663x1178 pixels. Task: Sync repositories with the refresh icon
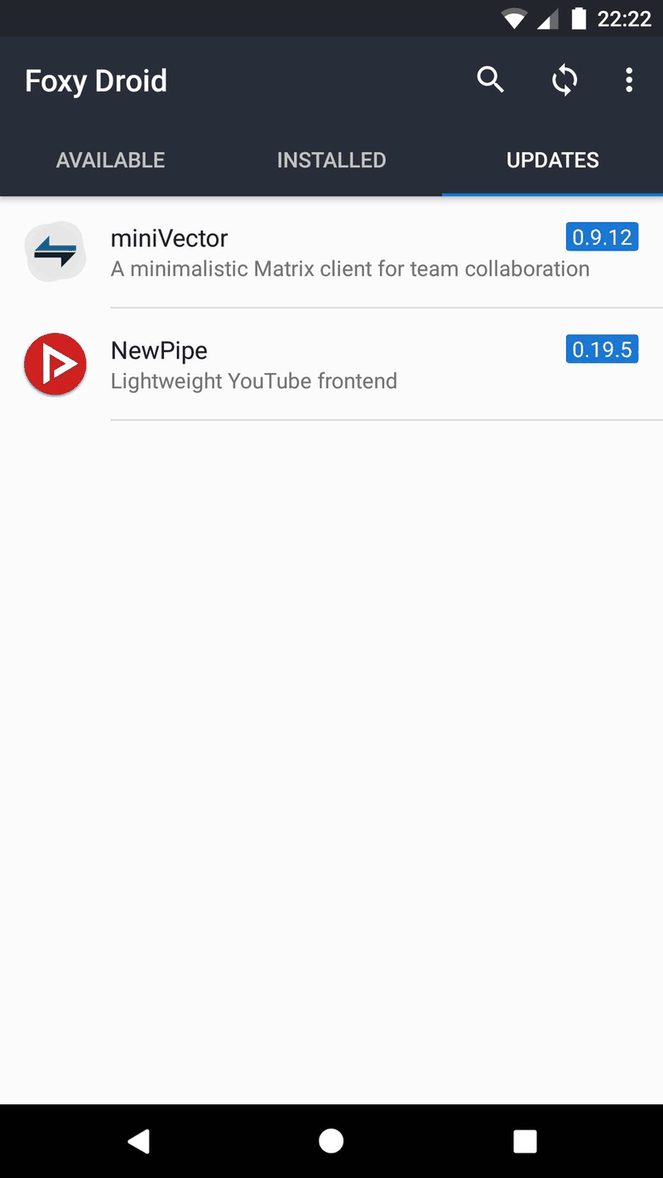[564, 80]
